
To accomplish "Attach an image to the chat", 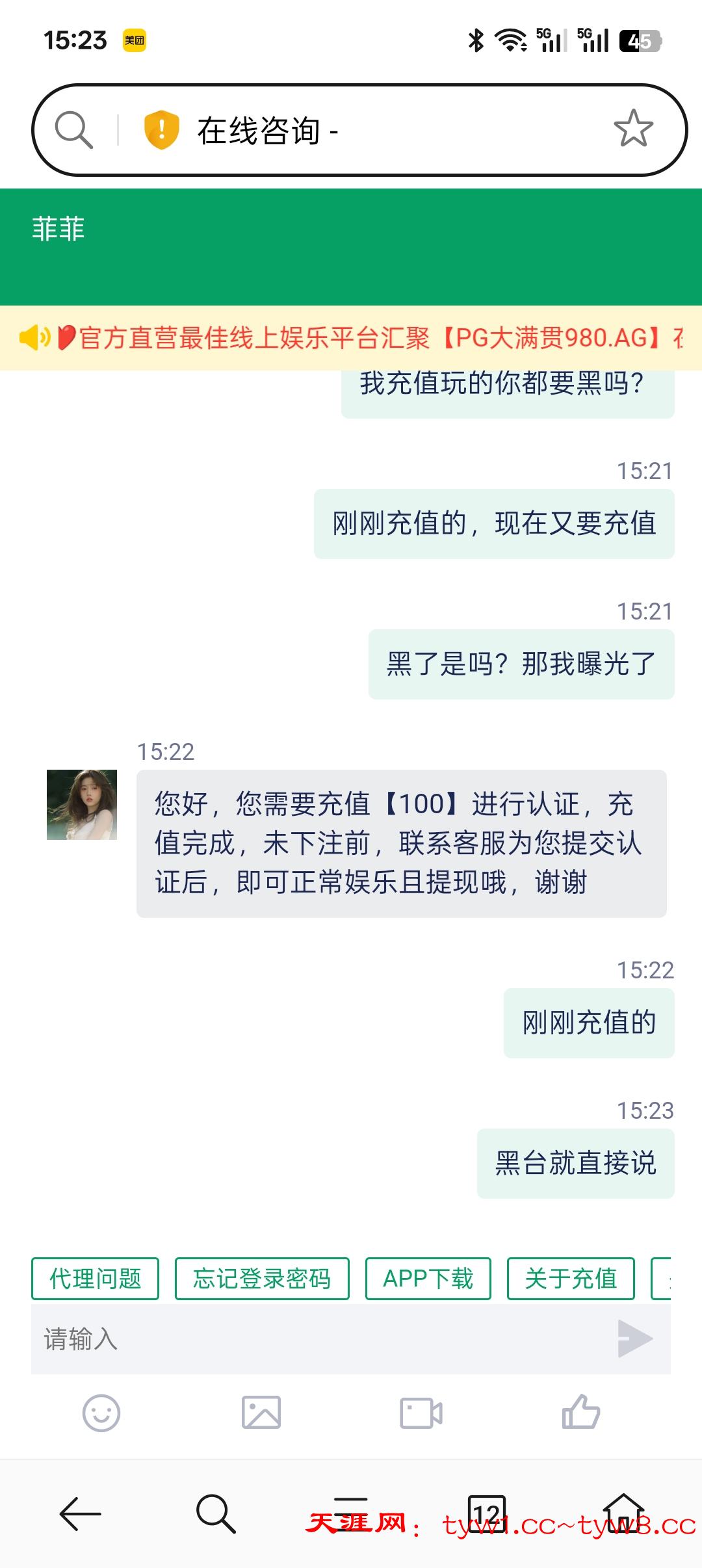I will click(261, 1413).
